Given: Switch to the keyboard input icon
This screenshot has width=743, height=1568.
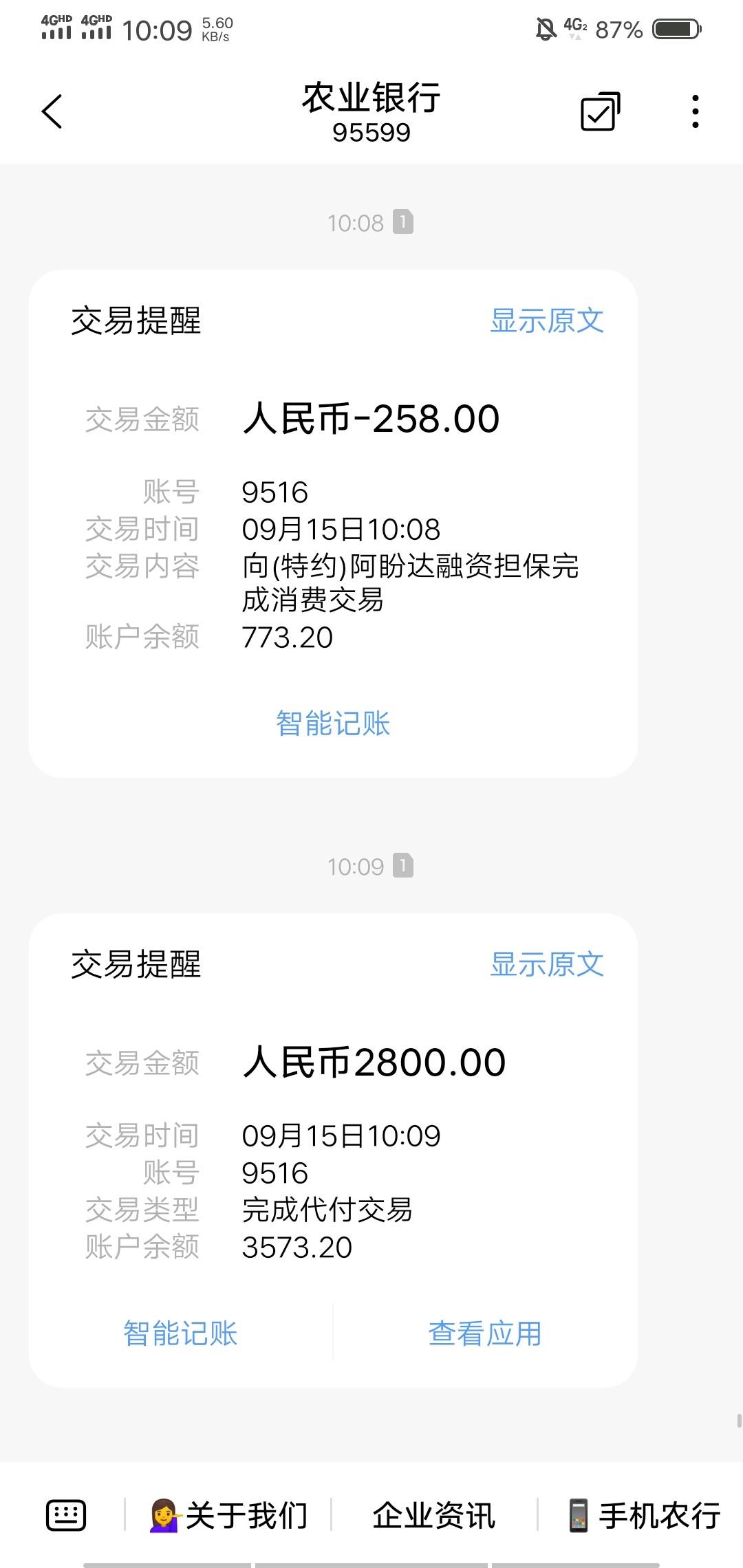Looking at the screenshot, I should [66, 1515].
